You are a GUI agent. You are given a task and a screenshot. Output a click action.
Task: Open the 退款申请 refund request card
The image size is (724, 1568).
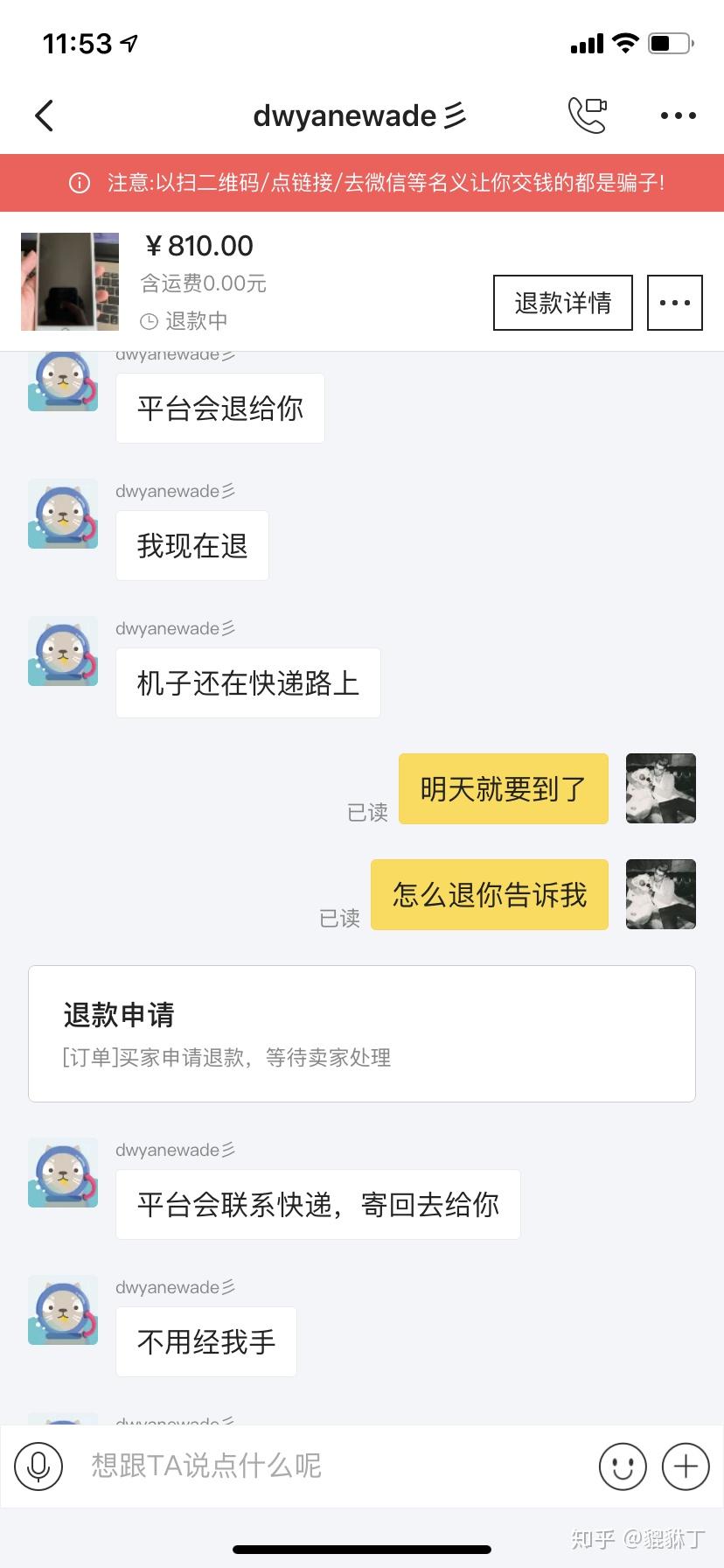tap(362, 1033)
